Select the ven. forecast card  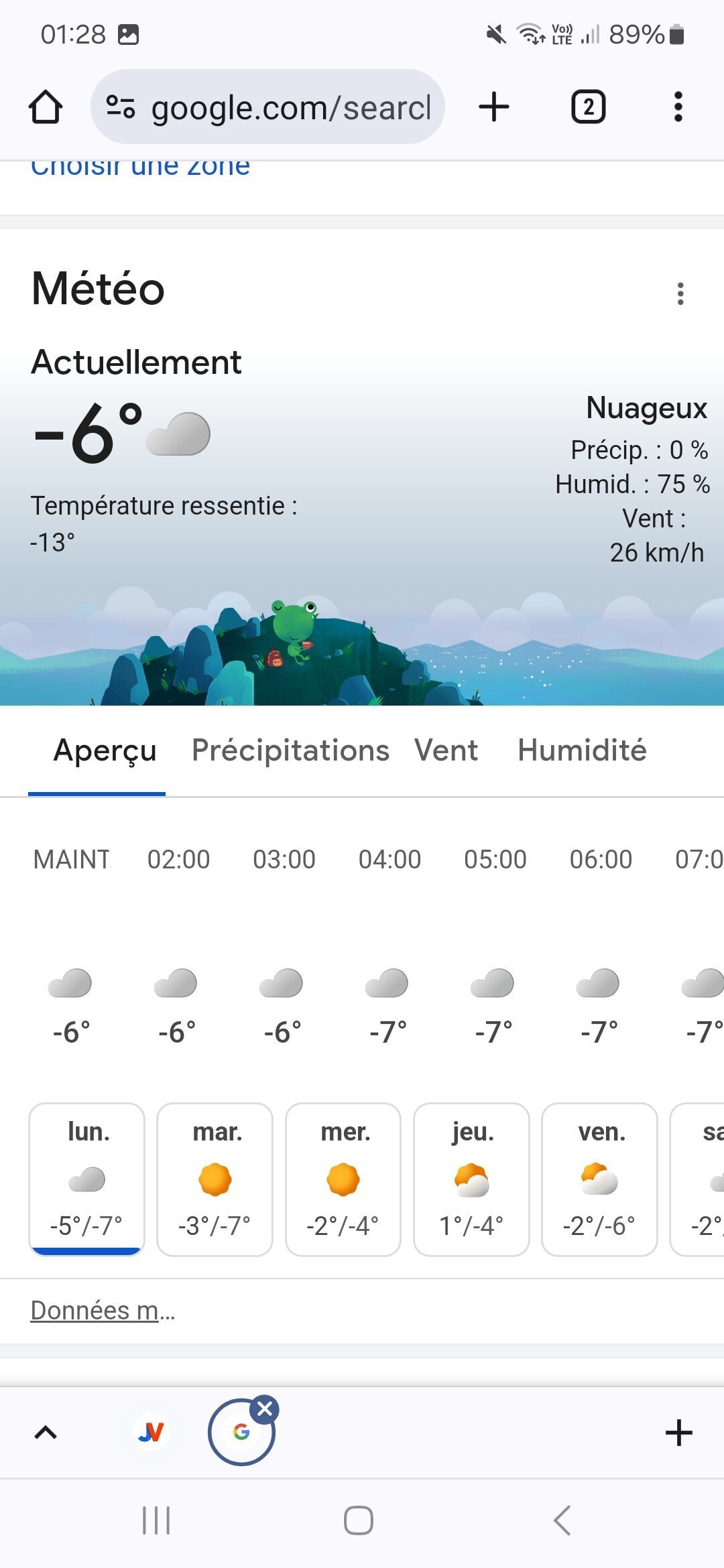point(599,1179)
